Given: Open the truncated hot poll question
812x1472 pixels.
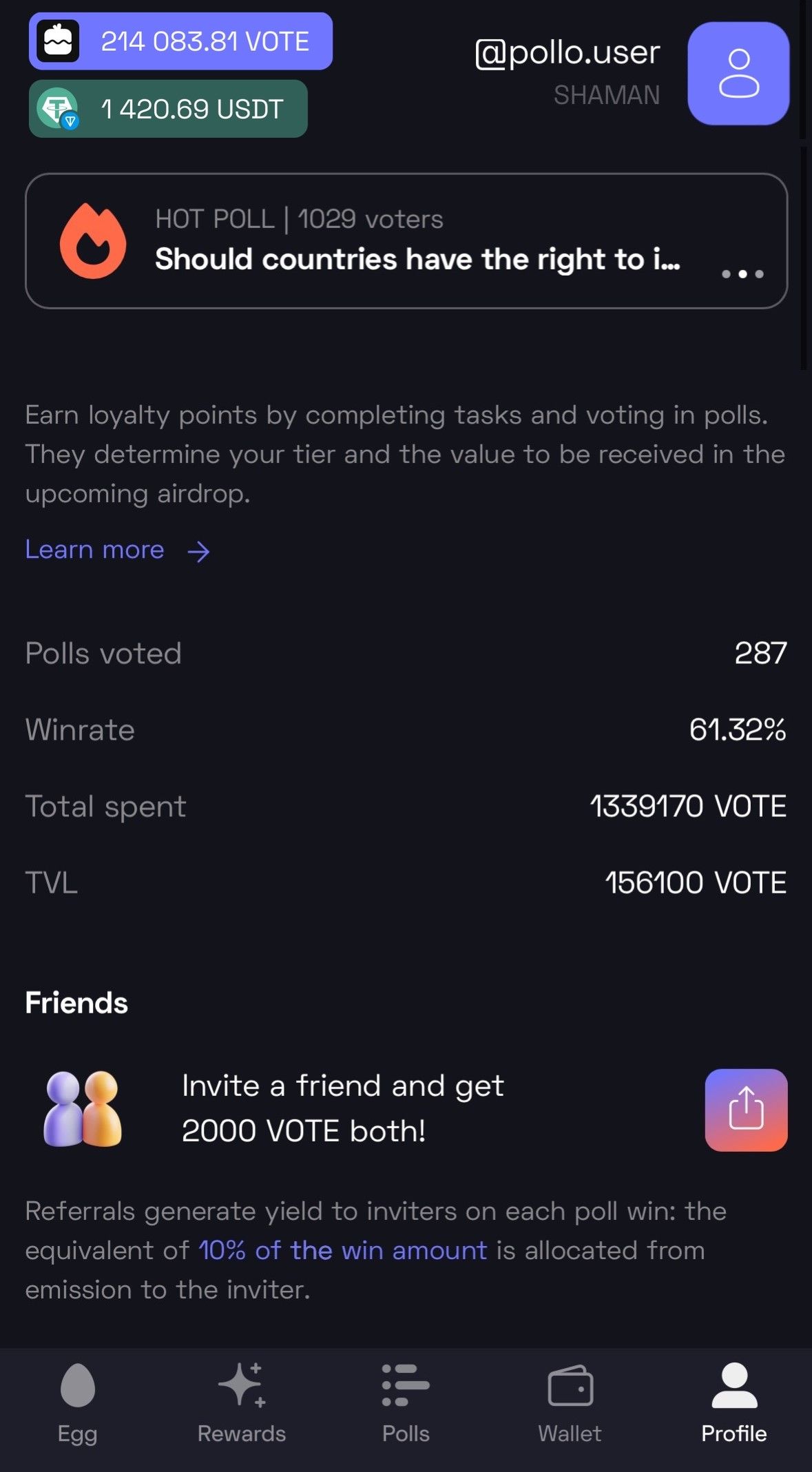Looking at the screenshot, I should (417, 260).
